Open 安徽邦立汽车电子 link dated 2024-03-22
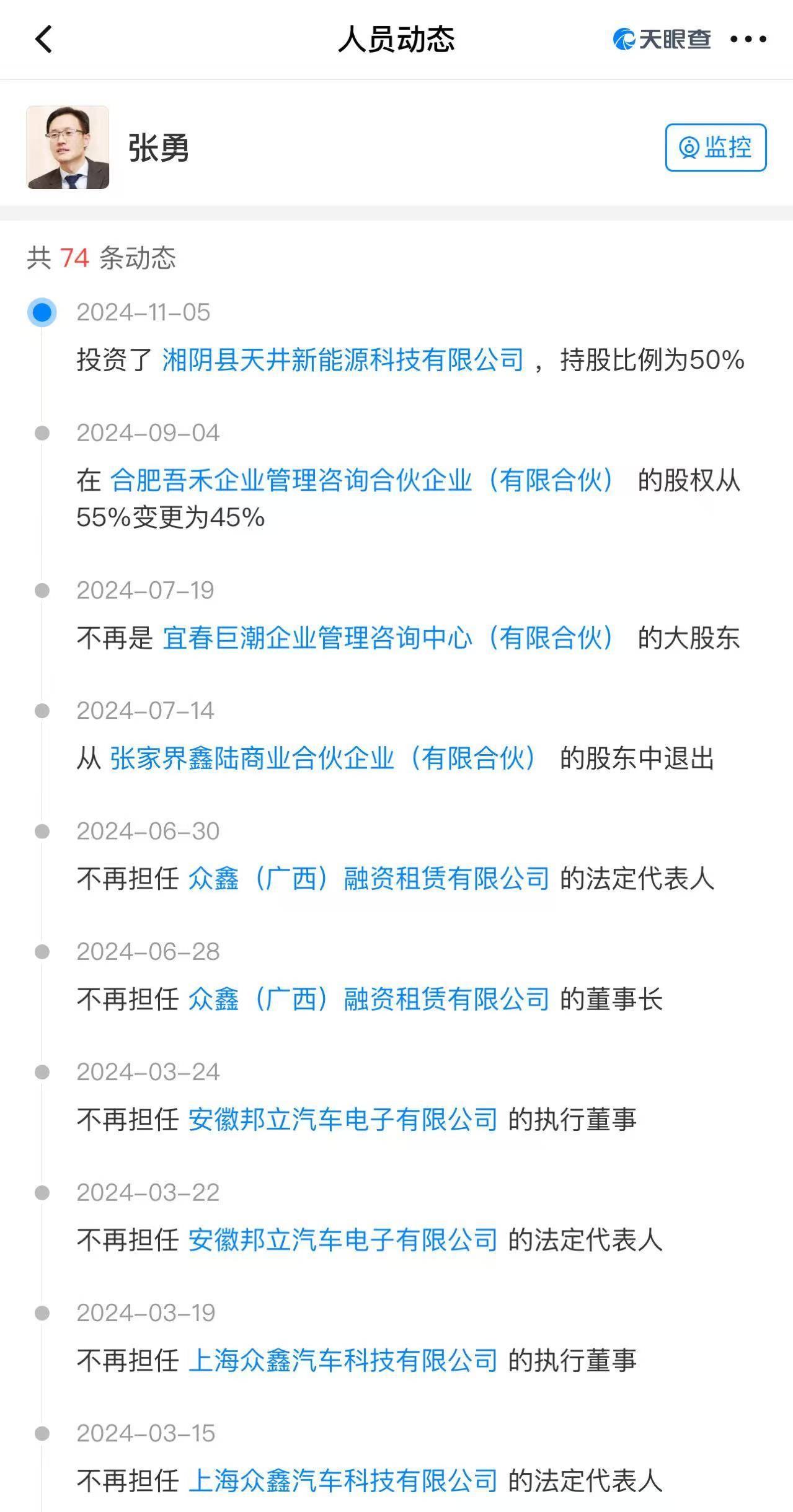The image size is (793, 1512). [x=343, y=1239]
